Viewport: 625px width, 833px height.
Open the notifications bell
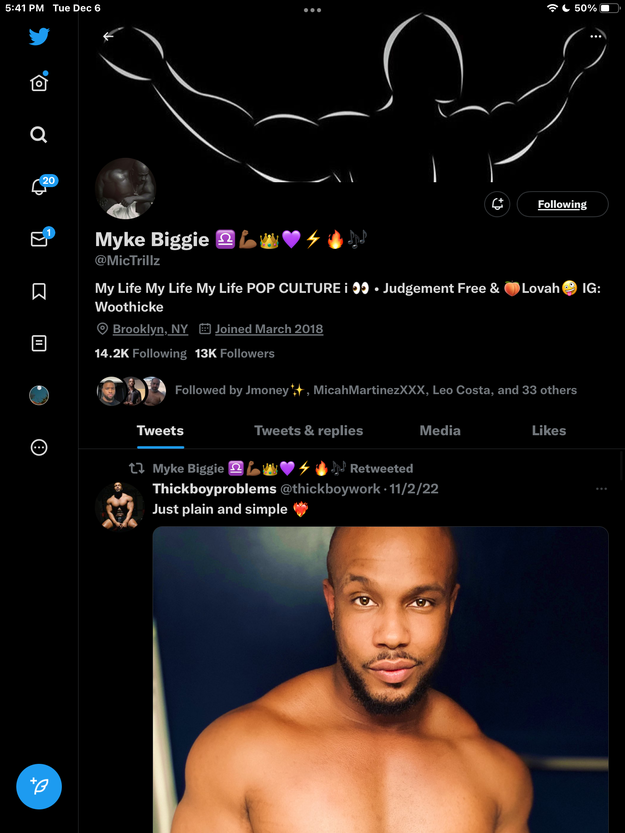click(39, 187)
